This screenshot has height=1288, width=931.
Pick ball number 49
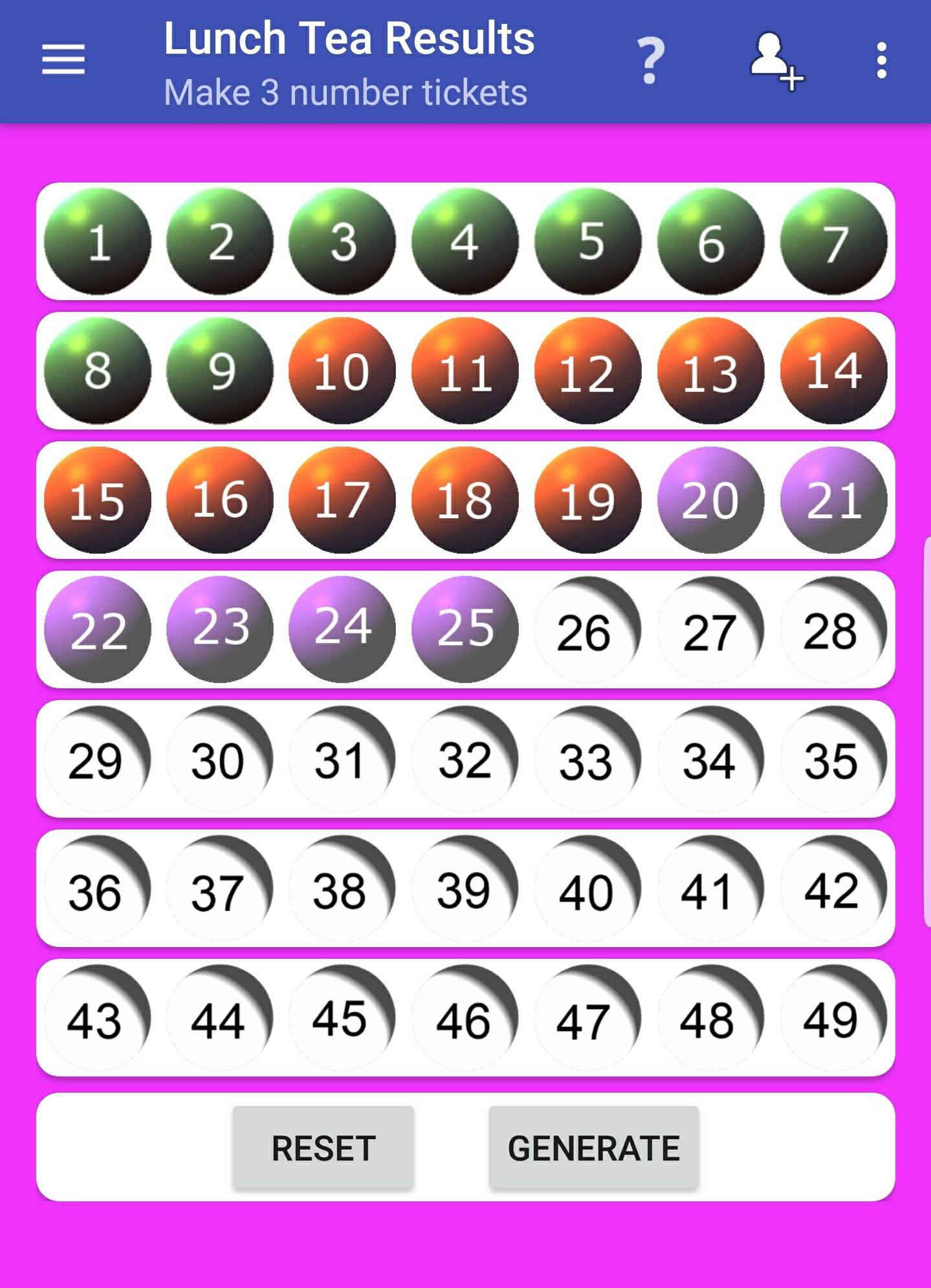[x=834, y=1018]
